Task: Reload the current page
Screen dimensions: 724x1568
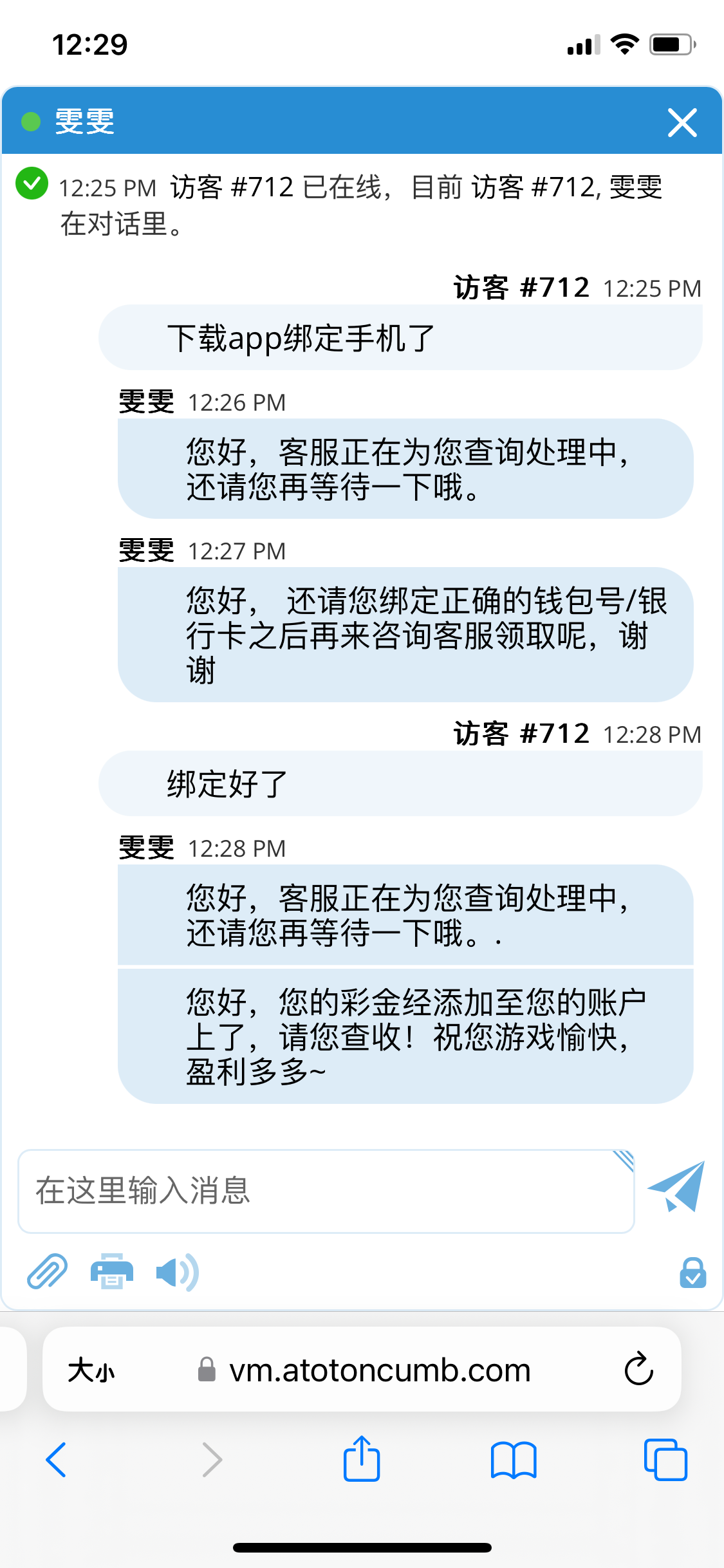Action: (638, 1369)
